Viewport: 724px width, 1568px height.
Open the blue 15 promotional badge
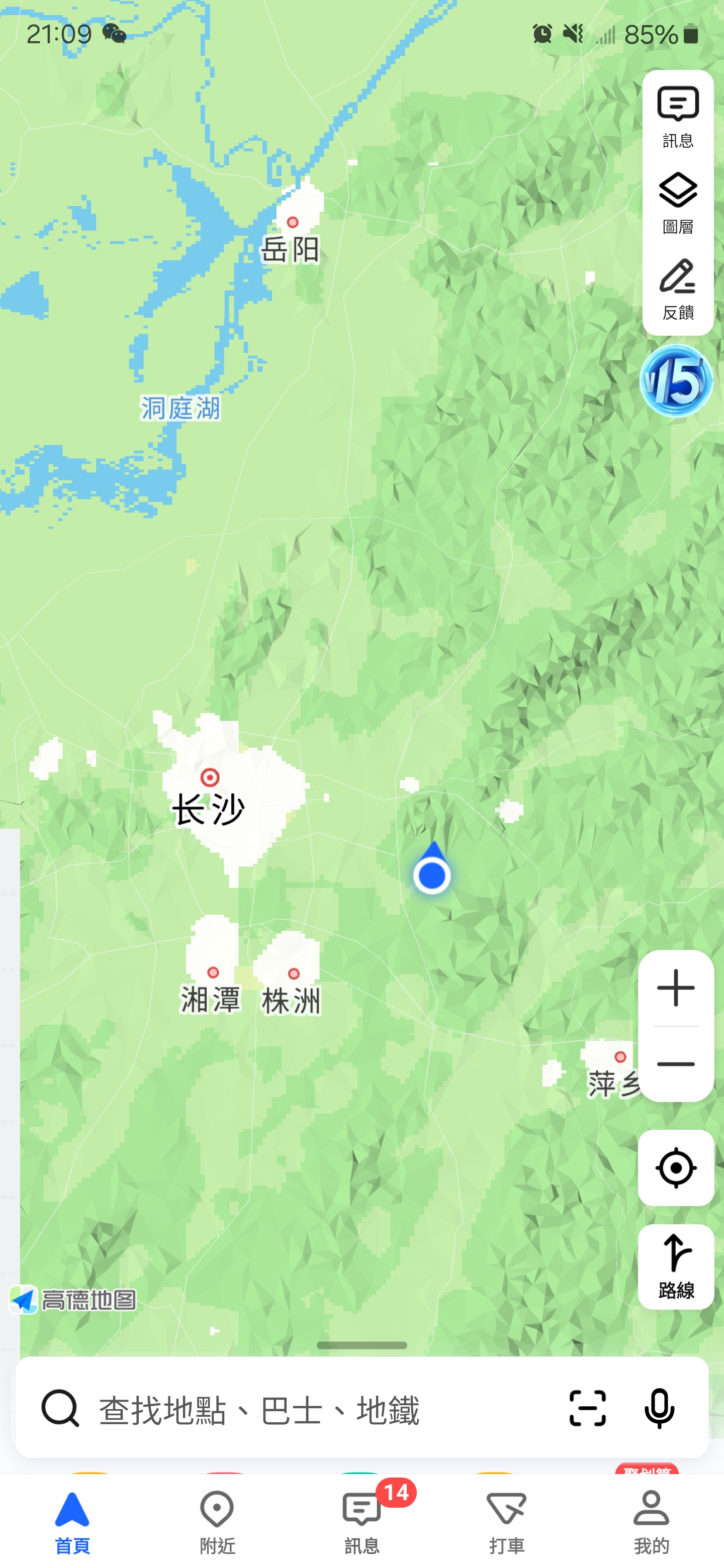[x=676, y=380]
